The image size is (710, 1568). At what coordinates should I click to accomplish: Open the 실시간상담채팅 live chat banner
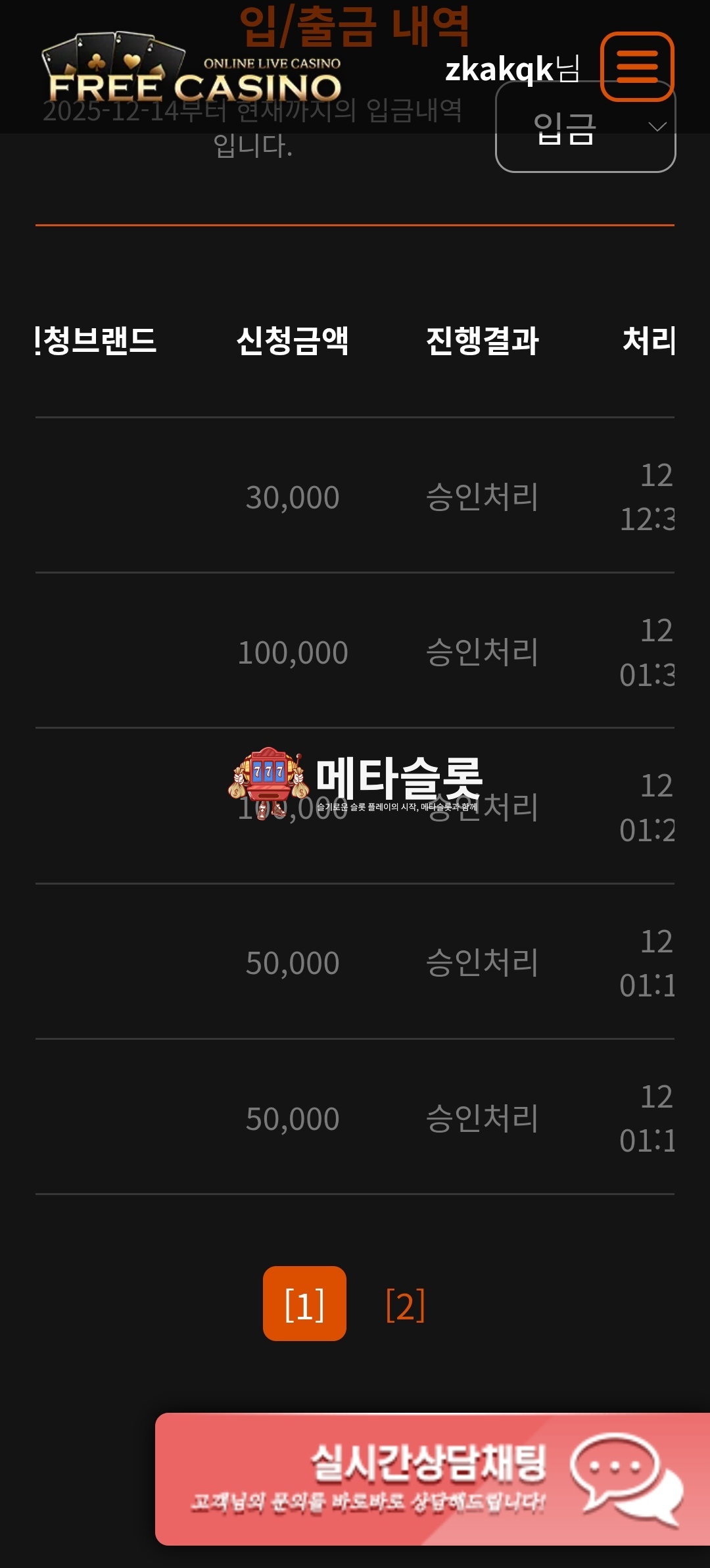click(433, 1479)
